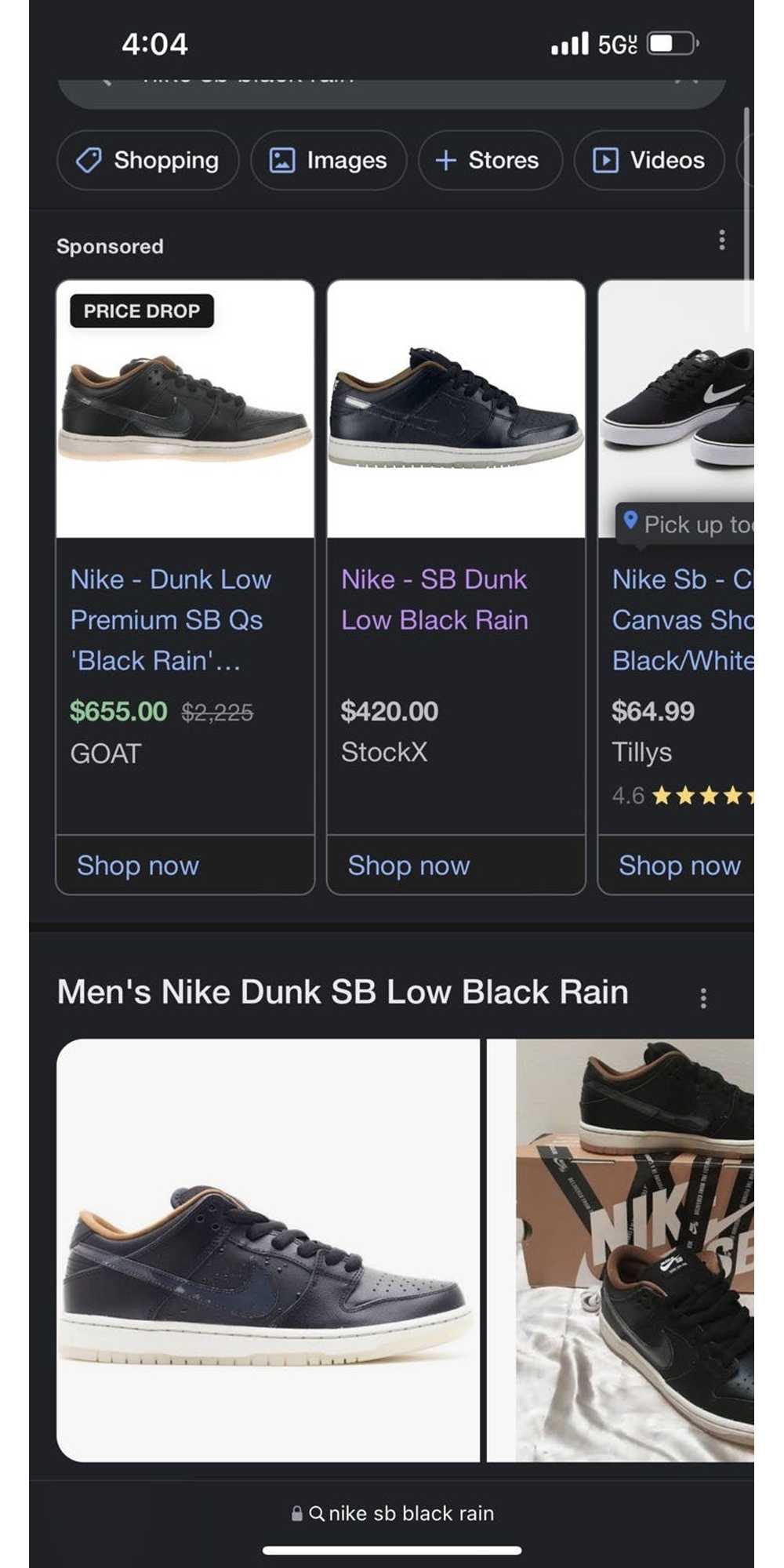Viewport: 784px width, 1568px height.
Task: Open overflow menu beside Men's Nike Dunk heading
Action: pyautogui.click(x=703, y=998)
